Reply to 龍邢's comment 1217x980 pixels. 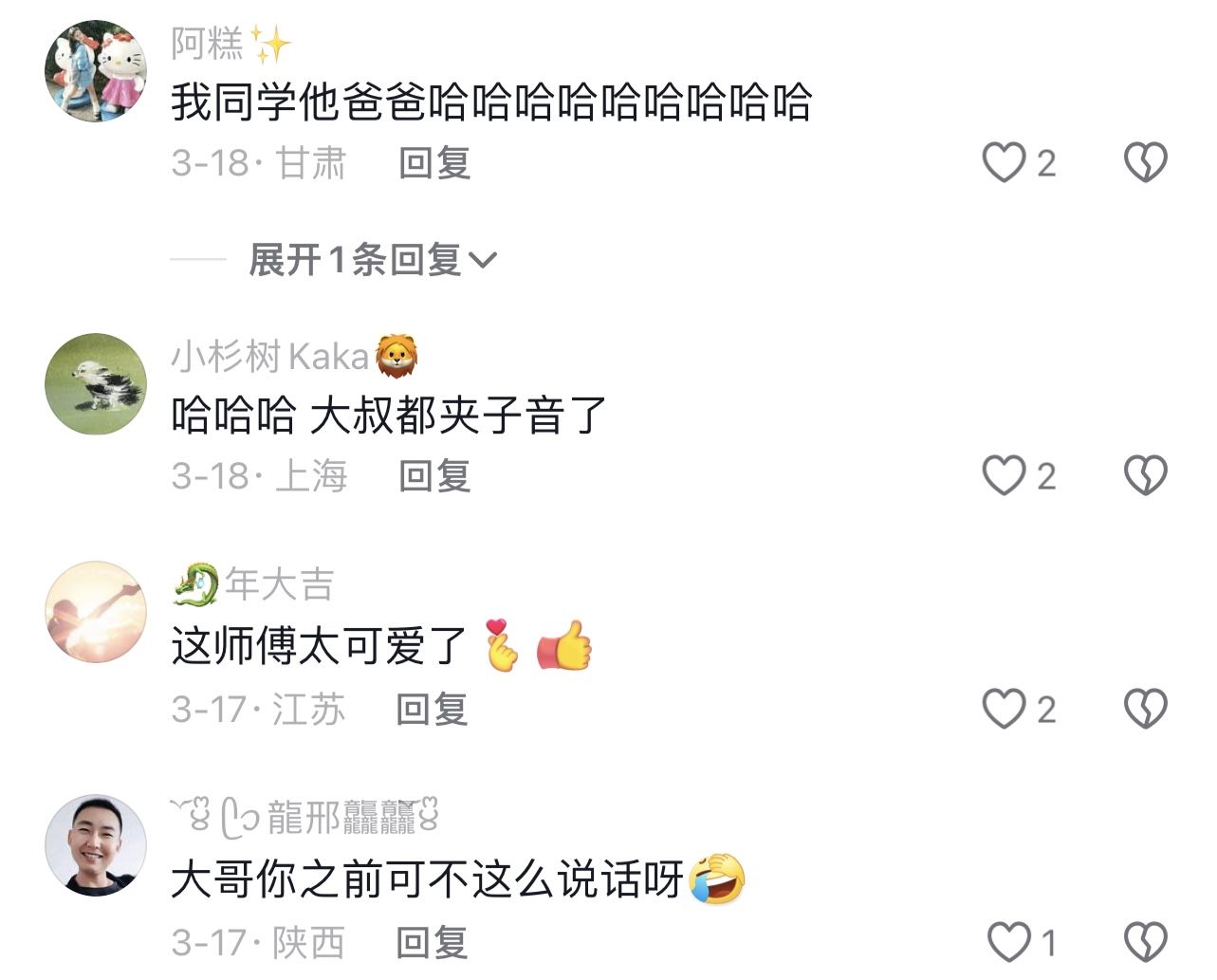click(432, 943)
